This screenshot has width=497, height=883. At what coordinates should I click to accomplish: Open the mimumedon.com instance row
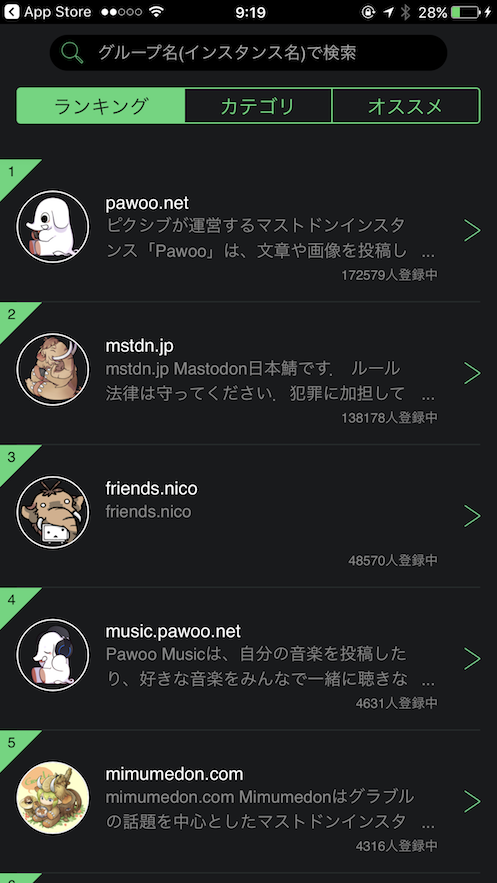248,801
